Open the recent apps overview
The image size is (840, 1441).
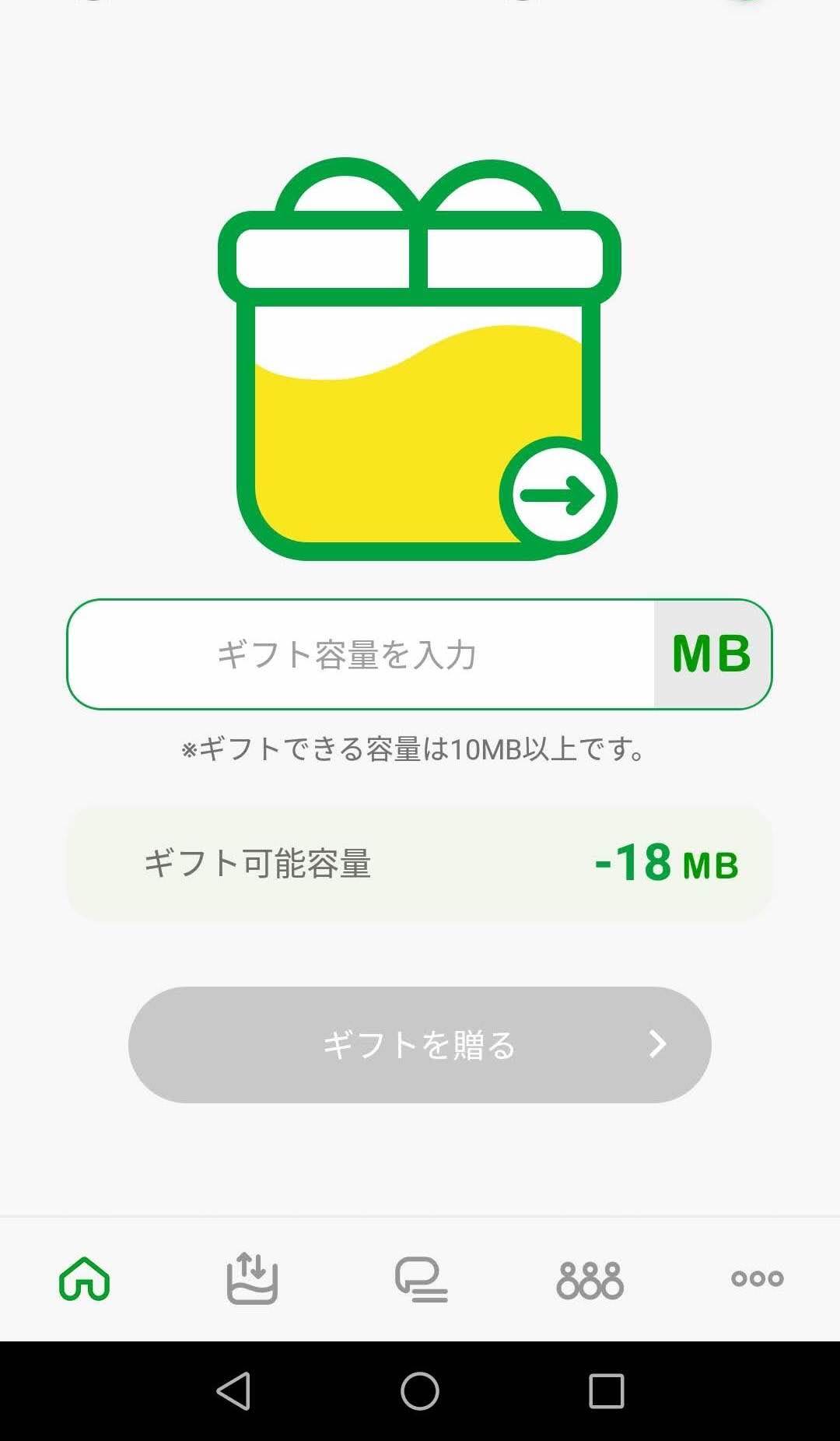tap(606, 1390)
